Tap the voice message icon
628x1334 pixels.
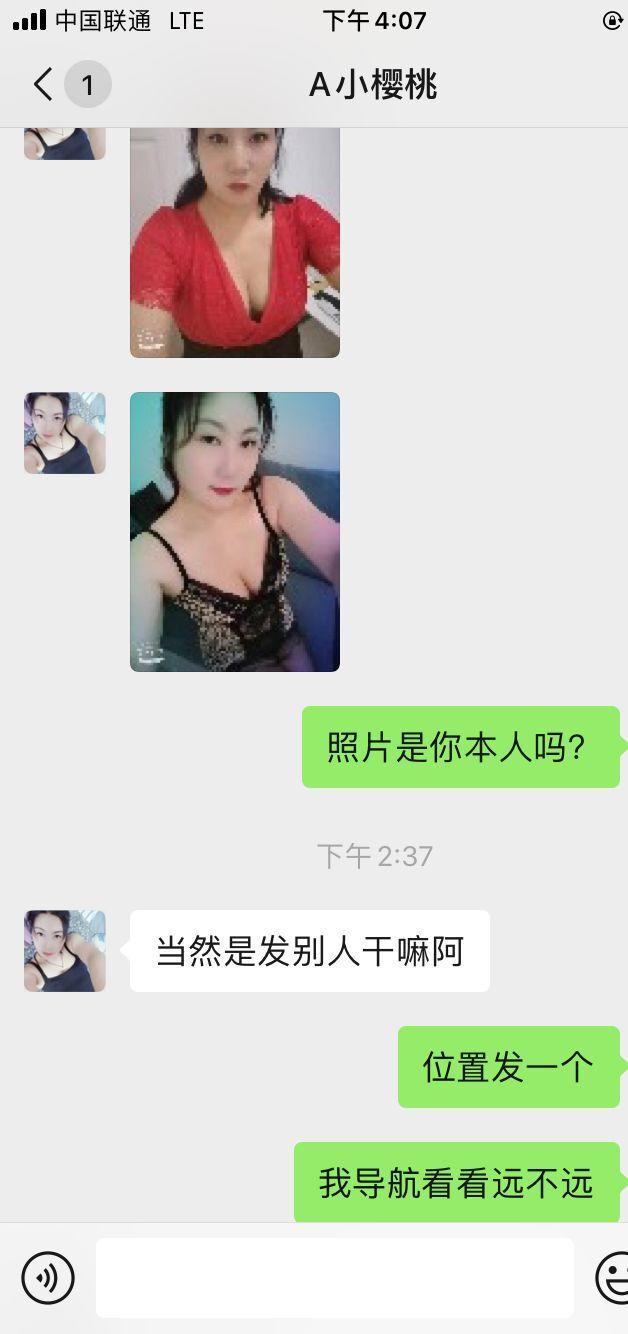point(48,1277)
